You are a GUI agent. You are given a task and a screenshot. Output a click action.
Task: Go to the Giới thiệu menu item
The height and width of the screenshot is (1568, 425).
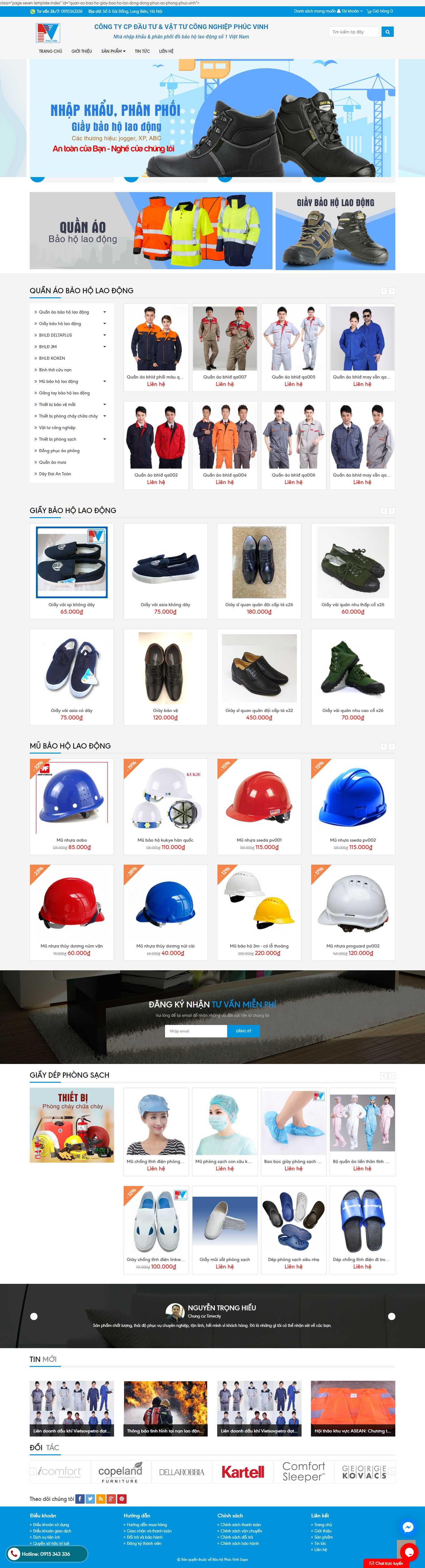(82, 51)
